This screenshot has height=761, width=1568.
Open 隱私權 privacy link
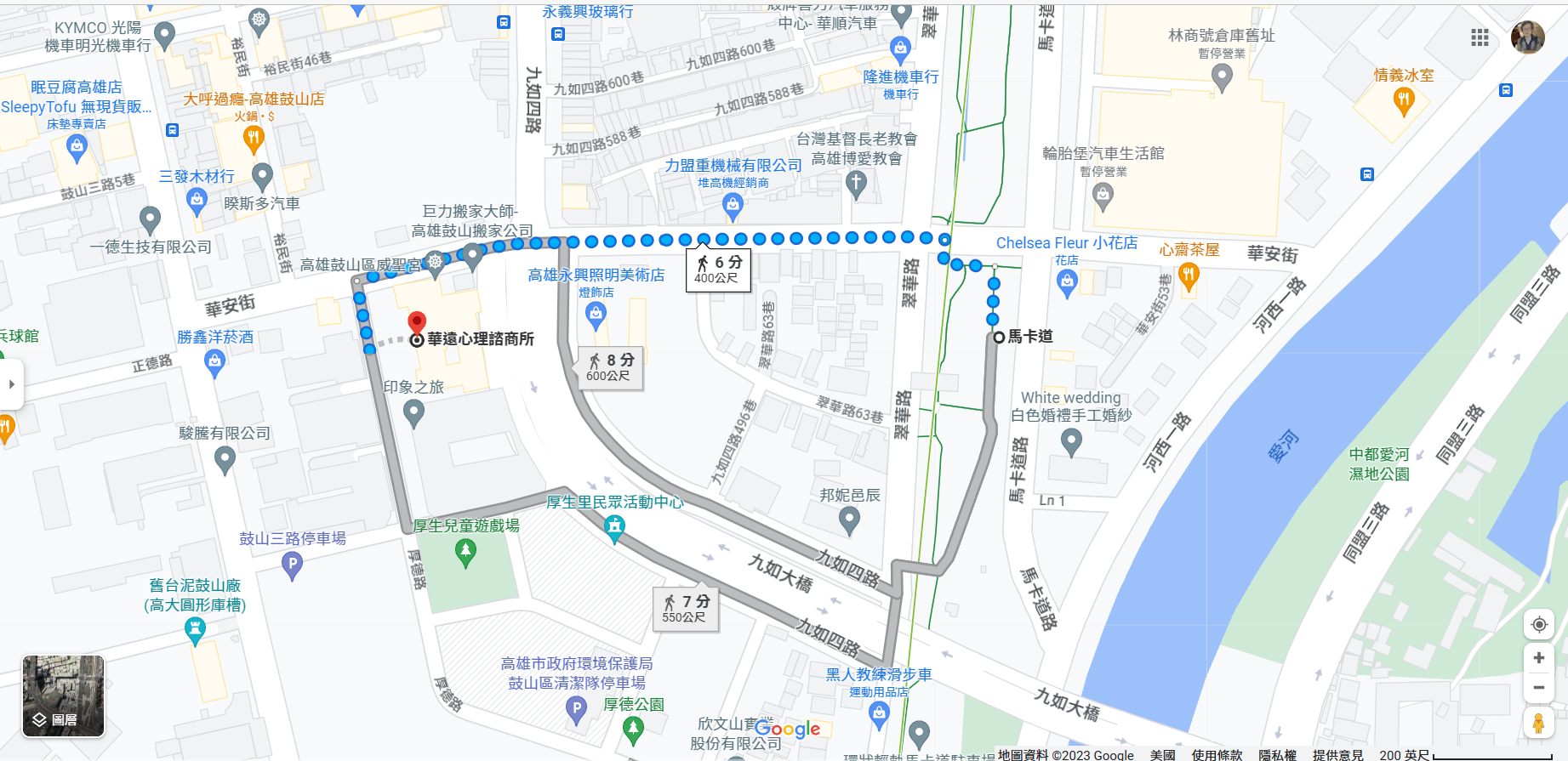[x=1277, y=754]
